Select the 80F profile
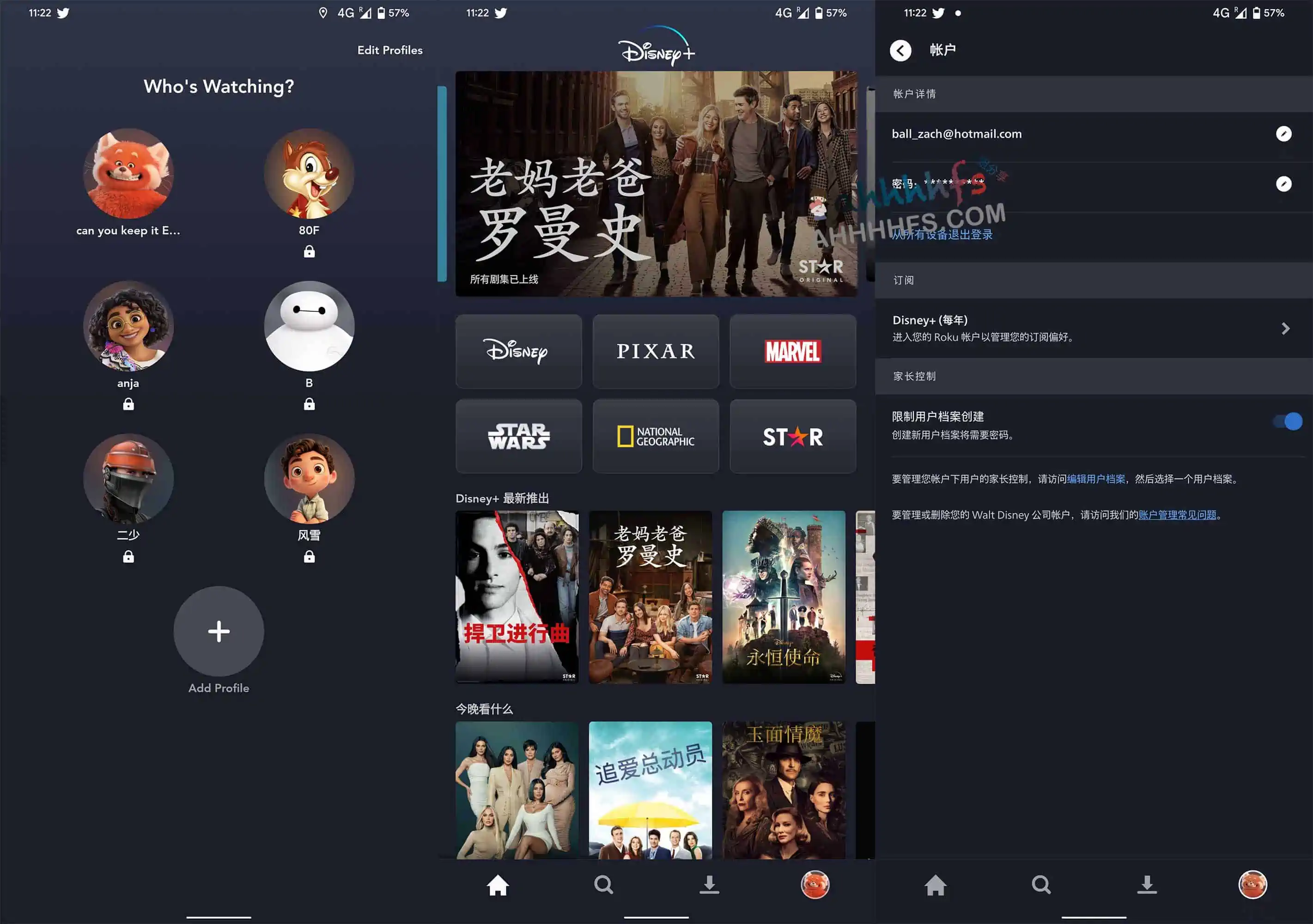 309,174
